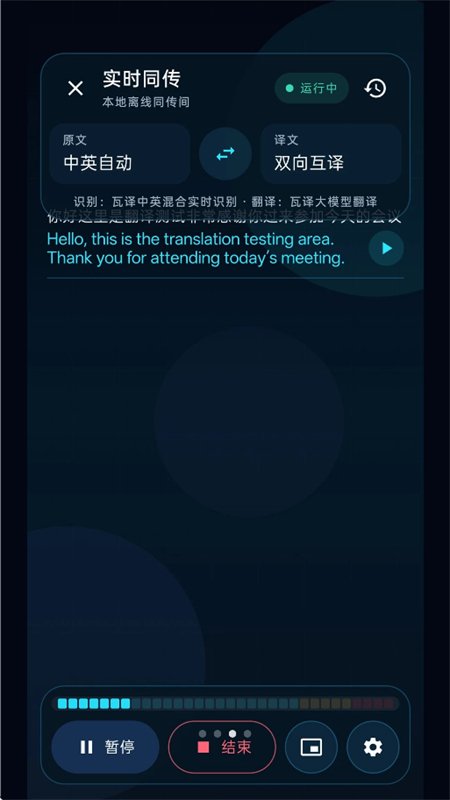Tap 暂停 to pause interpretation

[106, 747]
